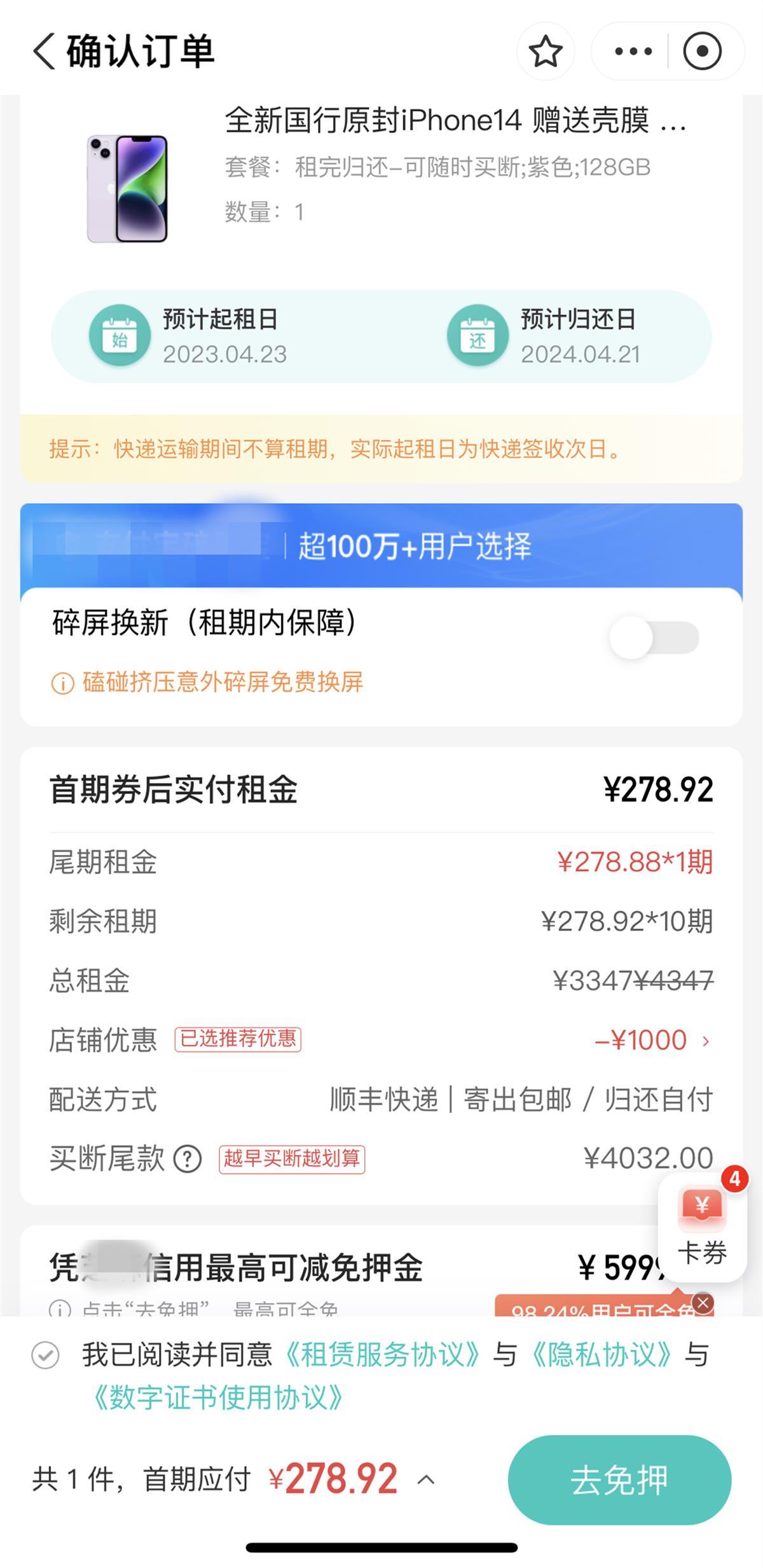
Task: Show 买断尾款 help question mark
Action: (188, 1159)
